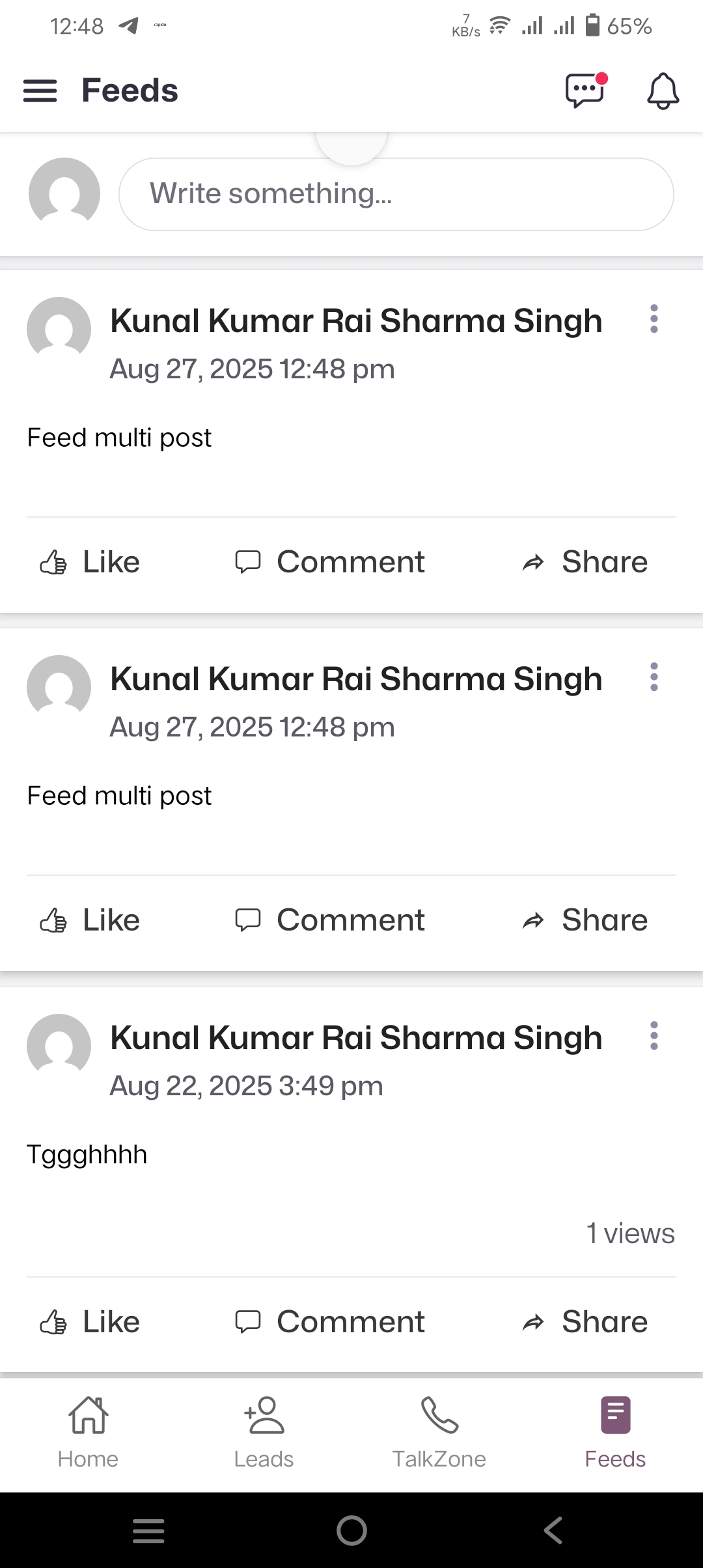Tap the system back button
Image resolution: width=703 pixels, height=1568 pixels.
point(553,1530)
